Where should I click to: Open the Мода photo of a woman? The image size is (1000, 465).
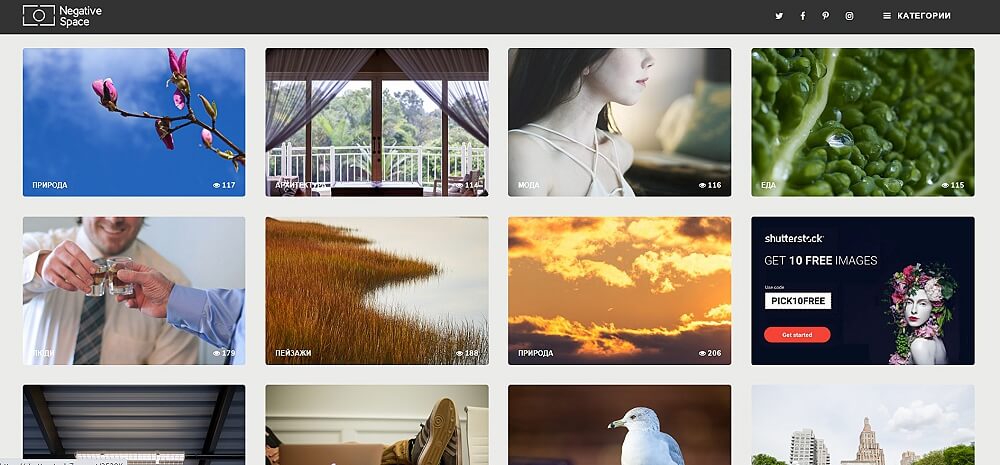coord(620,122)
